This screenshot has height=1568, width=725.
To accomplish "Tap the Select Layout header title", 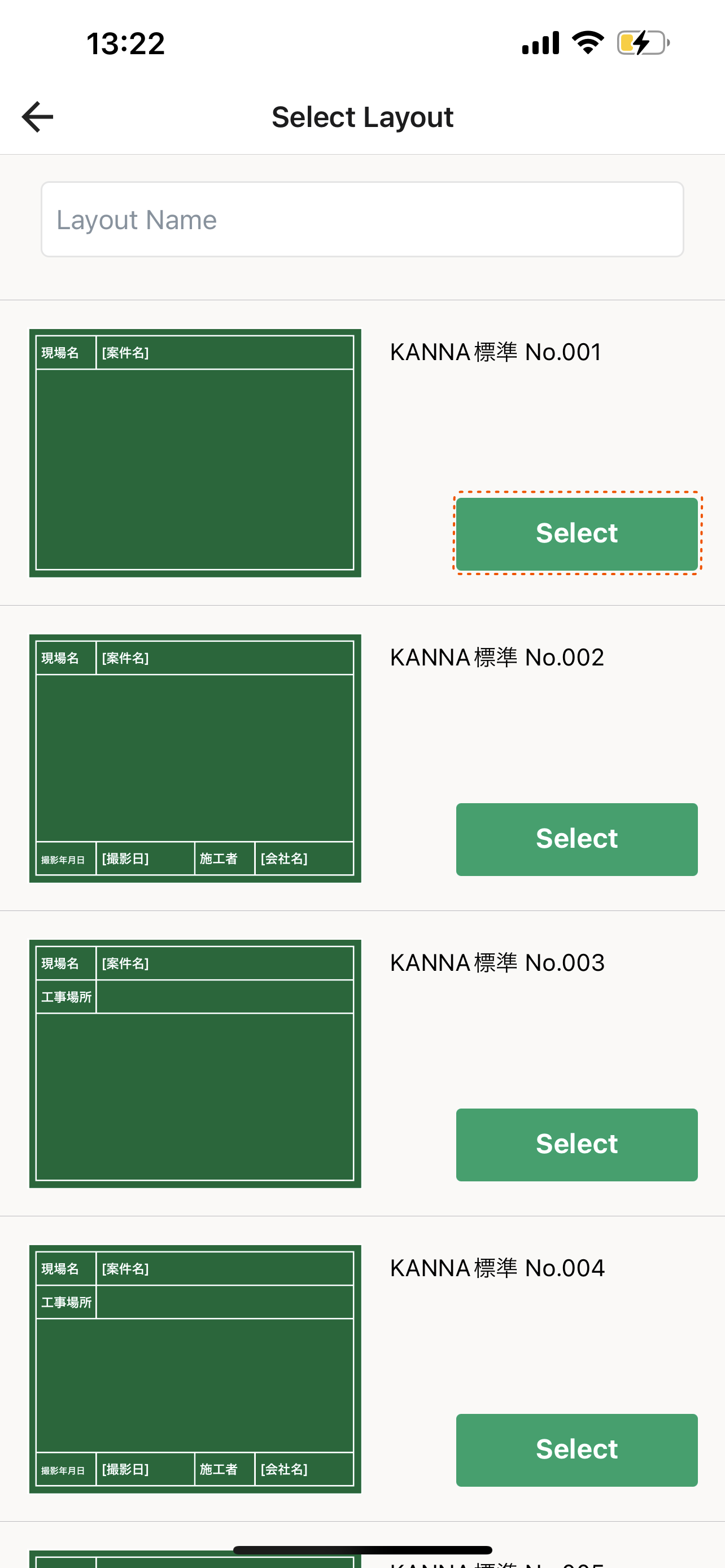I will click(363, 116).
